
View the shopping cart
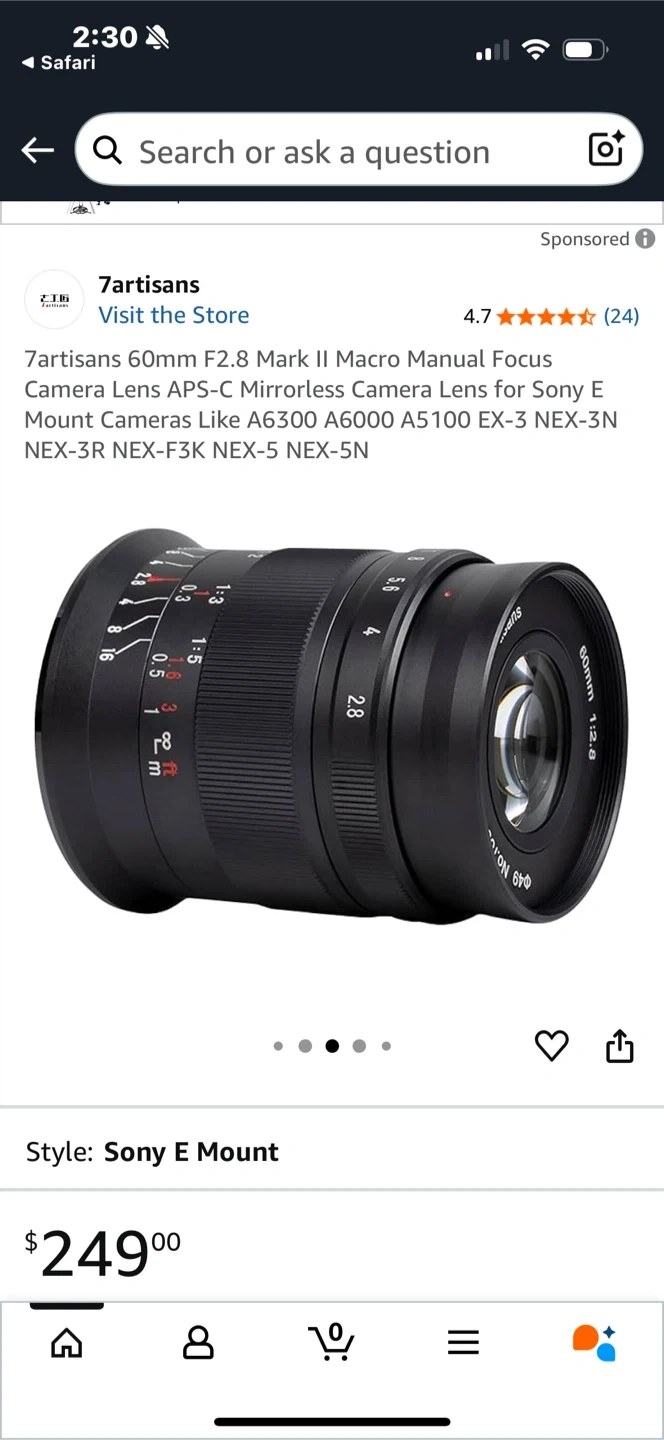pyautogui.click(x=331, y=1342)
